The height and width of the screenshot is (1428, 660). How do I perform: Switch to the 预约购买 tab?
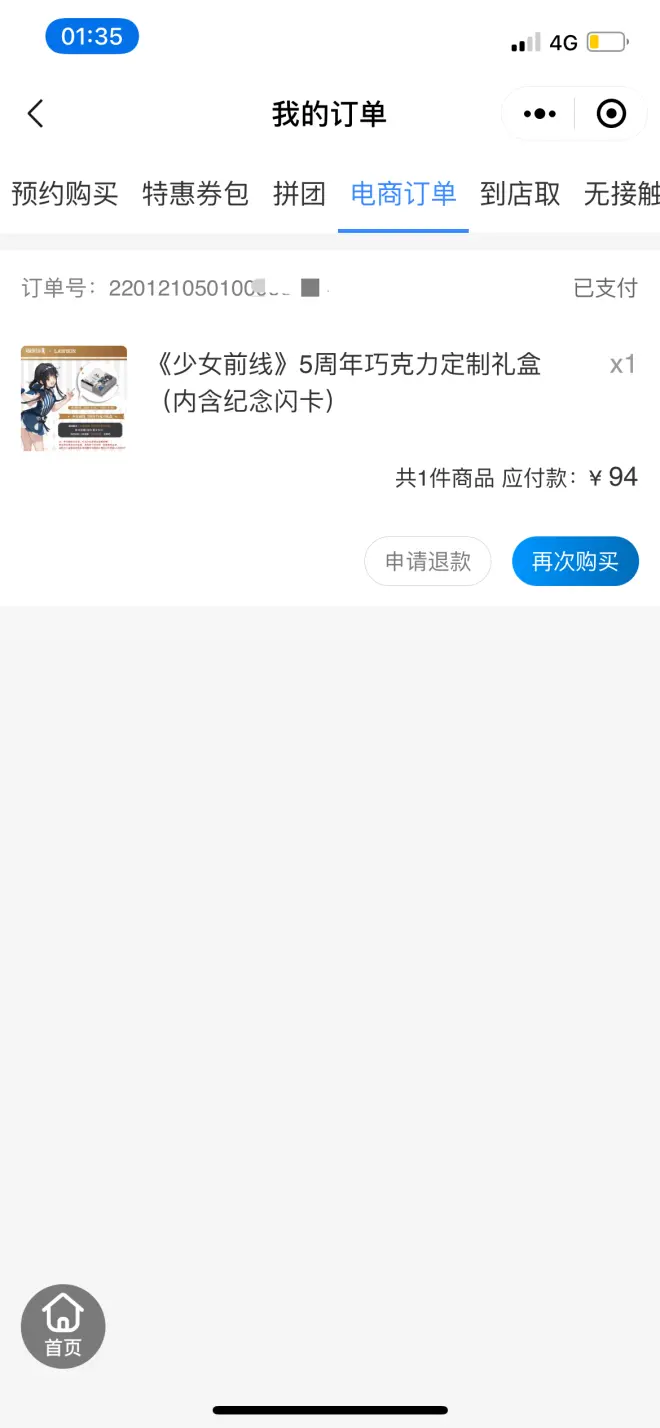65,194
